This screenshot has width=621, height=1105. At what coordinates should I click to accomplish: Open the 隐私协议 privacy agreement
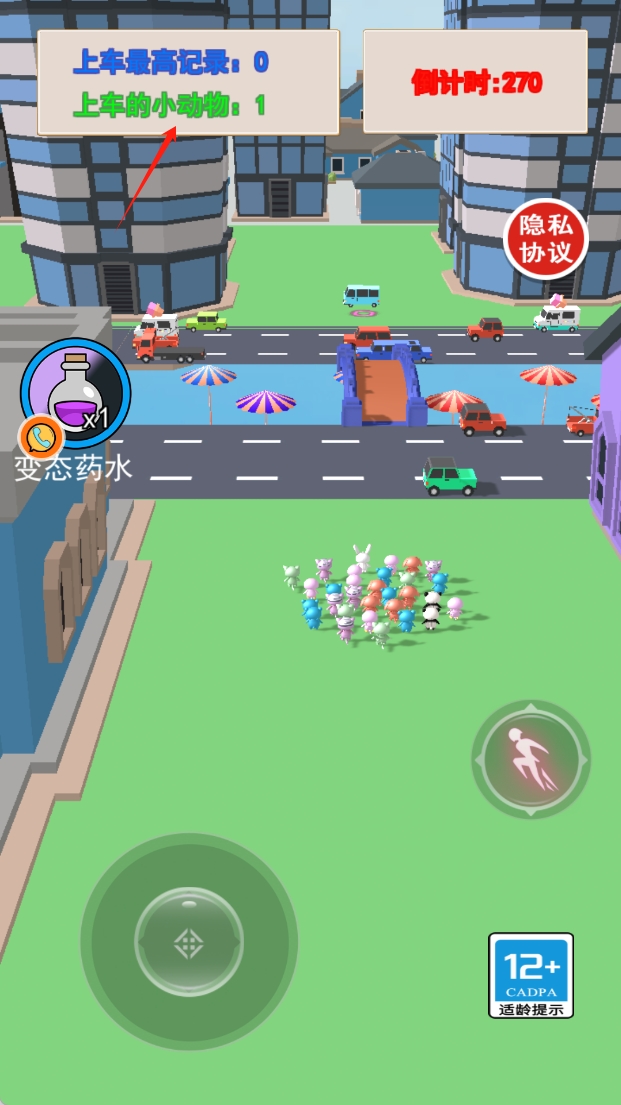tap(545, 239)
